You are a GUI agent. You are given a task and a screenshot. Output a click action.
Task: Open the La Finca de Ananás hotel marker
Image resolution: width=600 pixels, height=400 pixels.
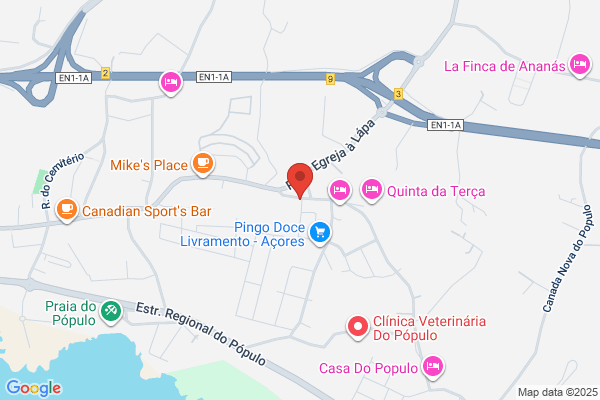580,65
